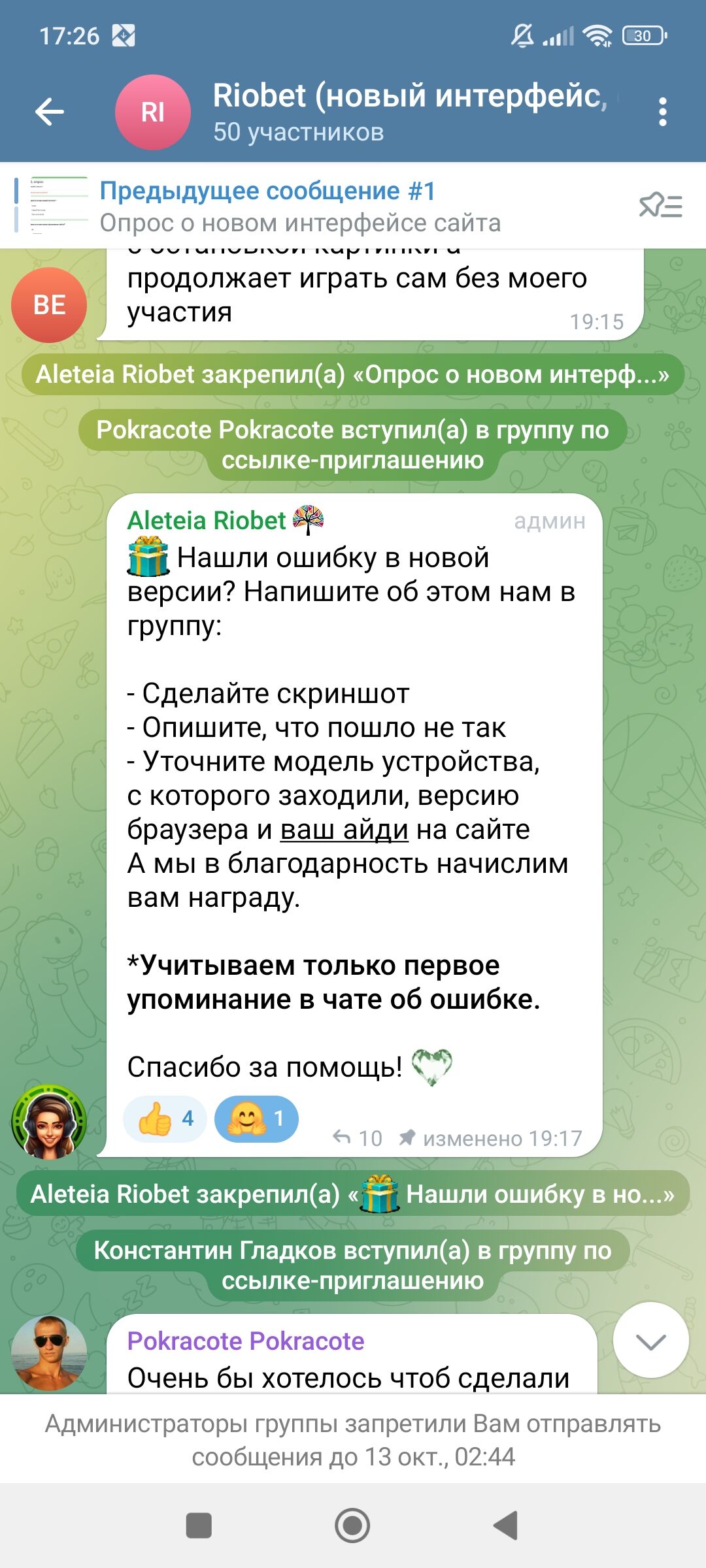Open the recent apps view
Image resolution: width=706 pixels, height=1568 pixels.
point(199,1526)
